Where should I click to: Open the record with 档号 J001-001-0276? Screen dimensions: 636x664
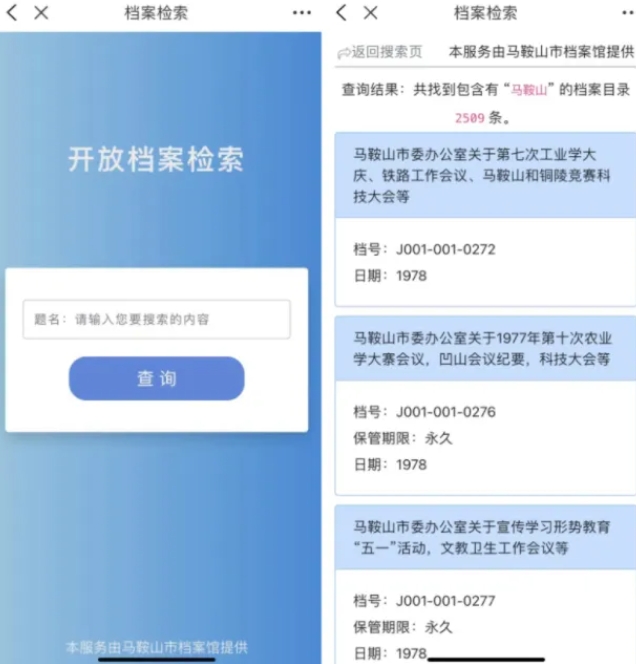pos(486,405)
